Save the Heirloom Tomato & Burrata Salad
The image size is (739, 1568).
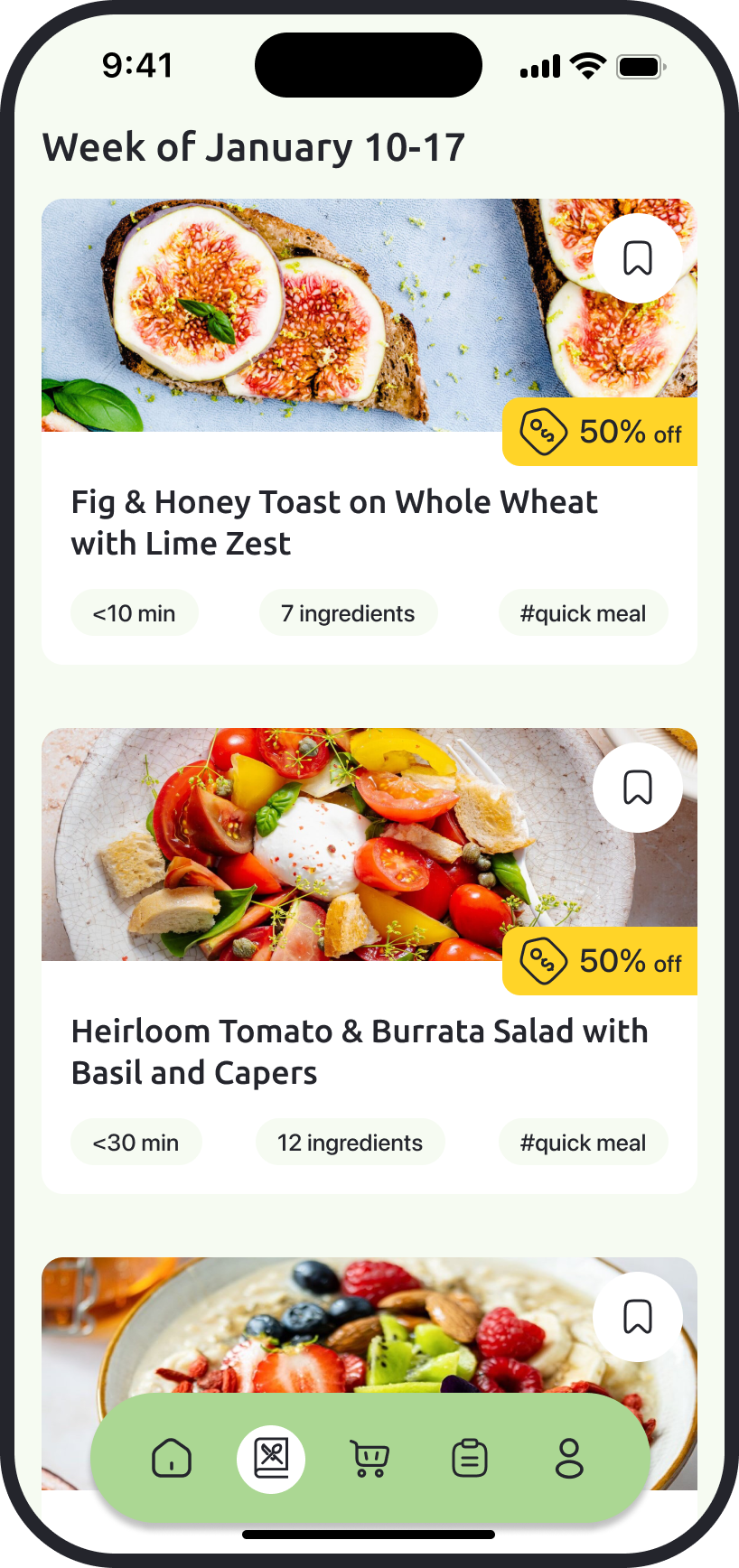[638, 788]
